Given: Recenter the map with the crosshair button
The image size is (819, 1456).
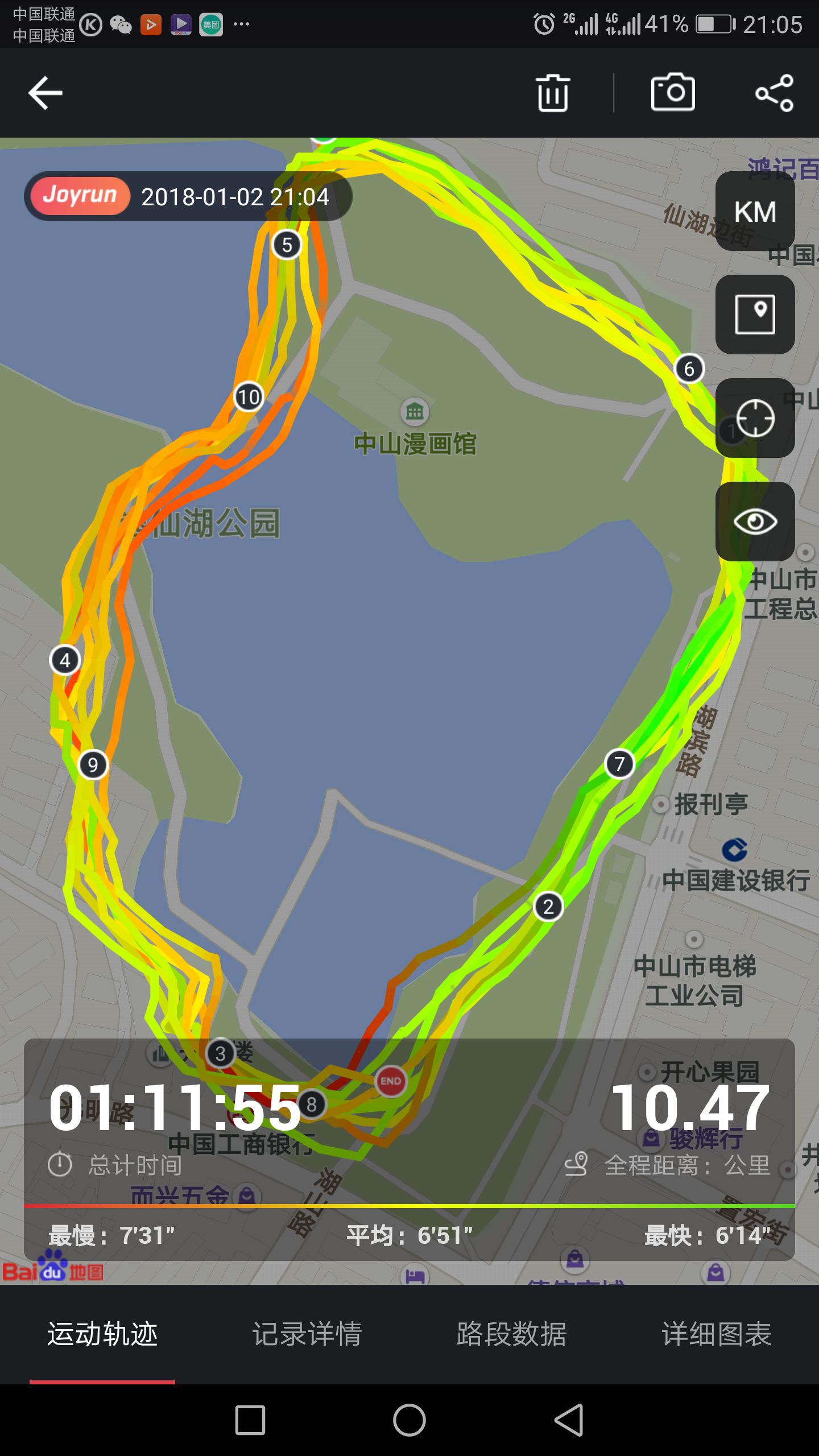Looking at the screenshot, I should (x=755, y=418).
